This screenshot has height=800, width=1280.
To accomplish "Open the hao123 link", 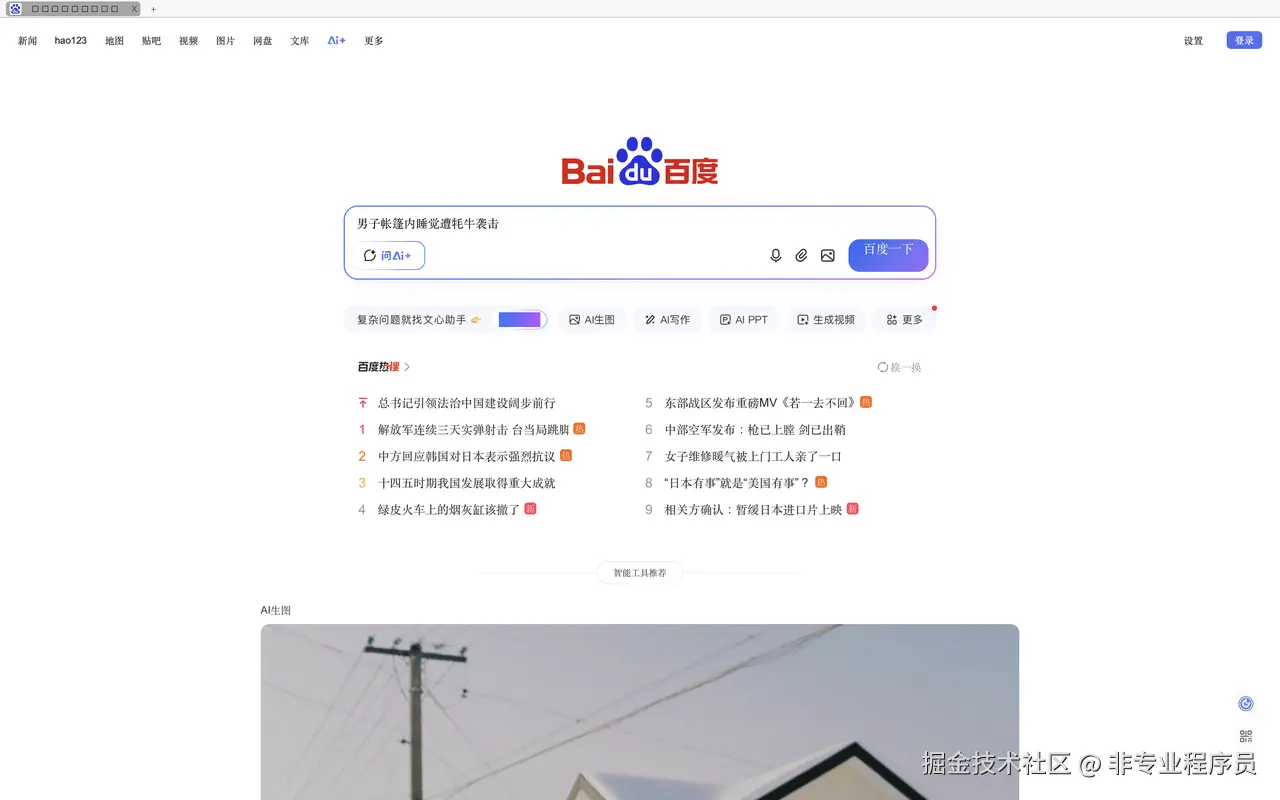I will (70, 41).
